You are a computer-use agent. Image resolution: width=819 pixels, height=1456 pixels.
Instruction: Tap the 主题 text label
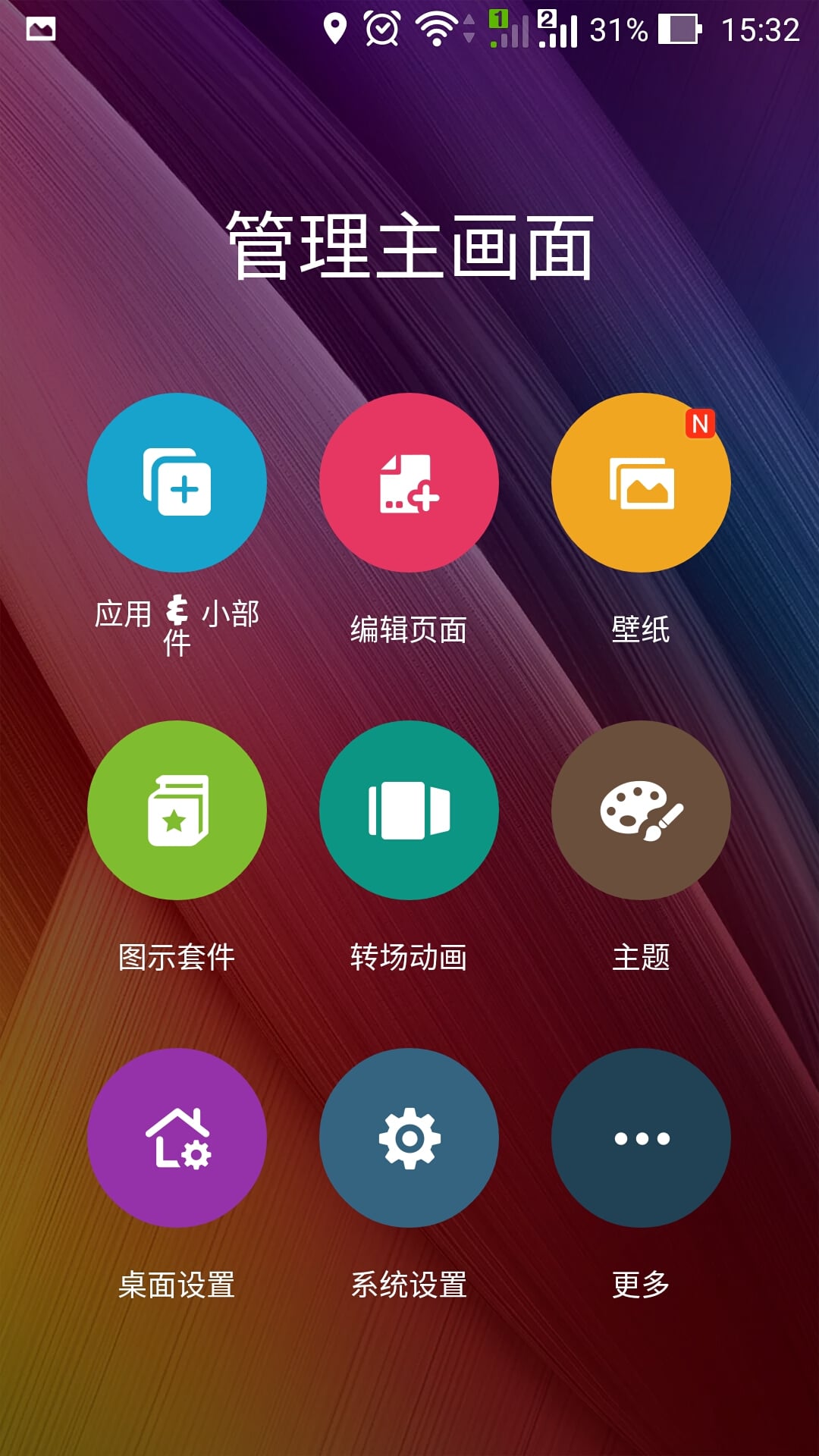tap(641, 957)
